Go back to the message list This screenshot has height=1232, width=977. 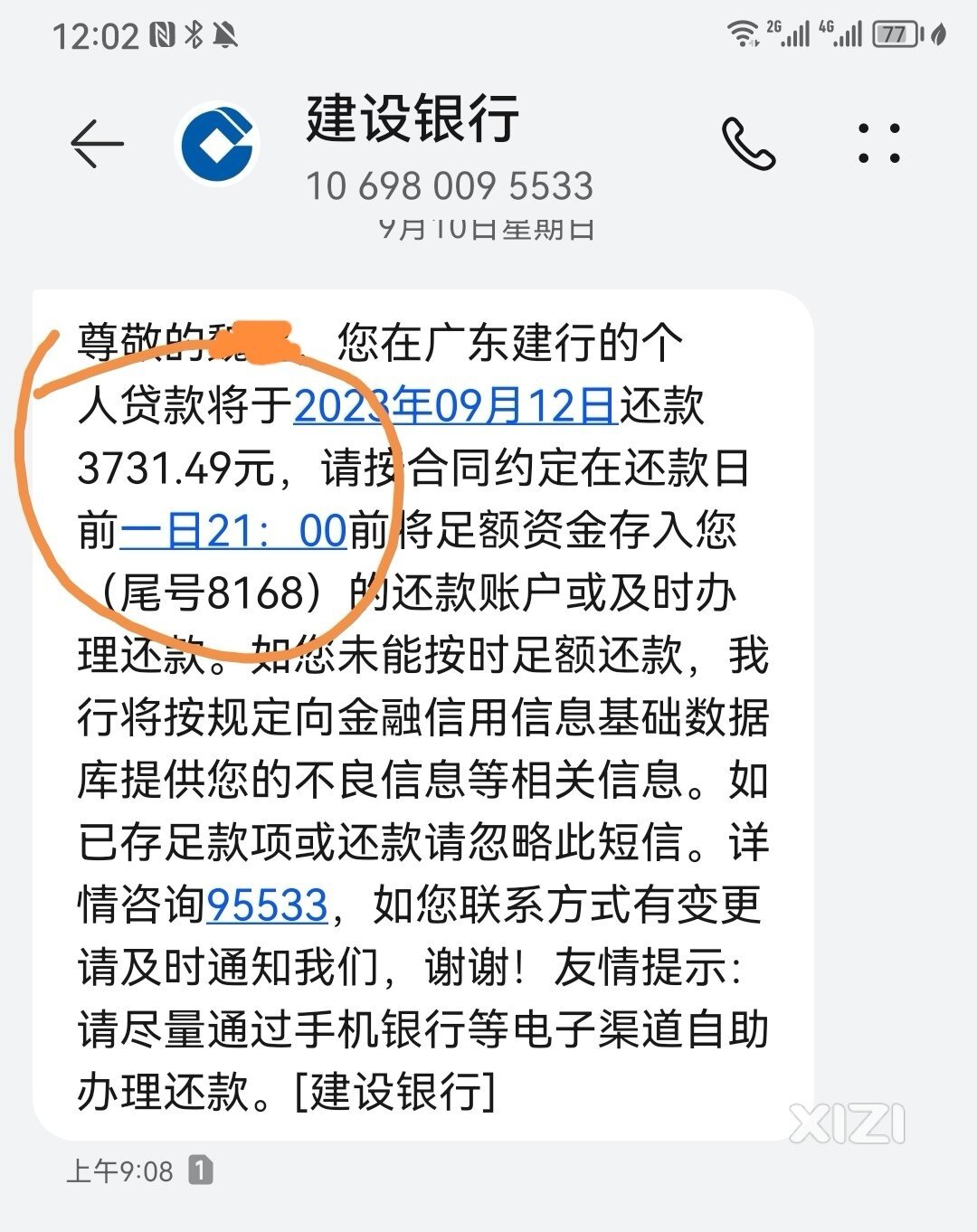[x=97, y=144]
